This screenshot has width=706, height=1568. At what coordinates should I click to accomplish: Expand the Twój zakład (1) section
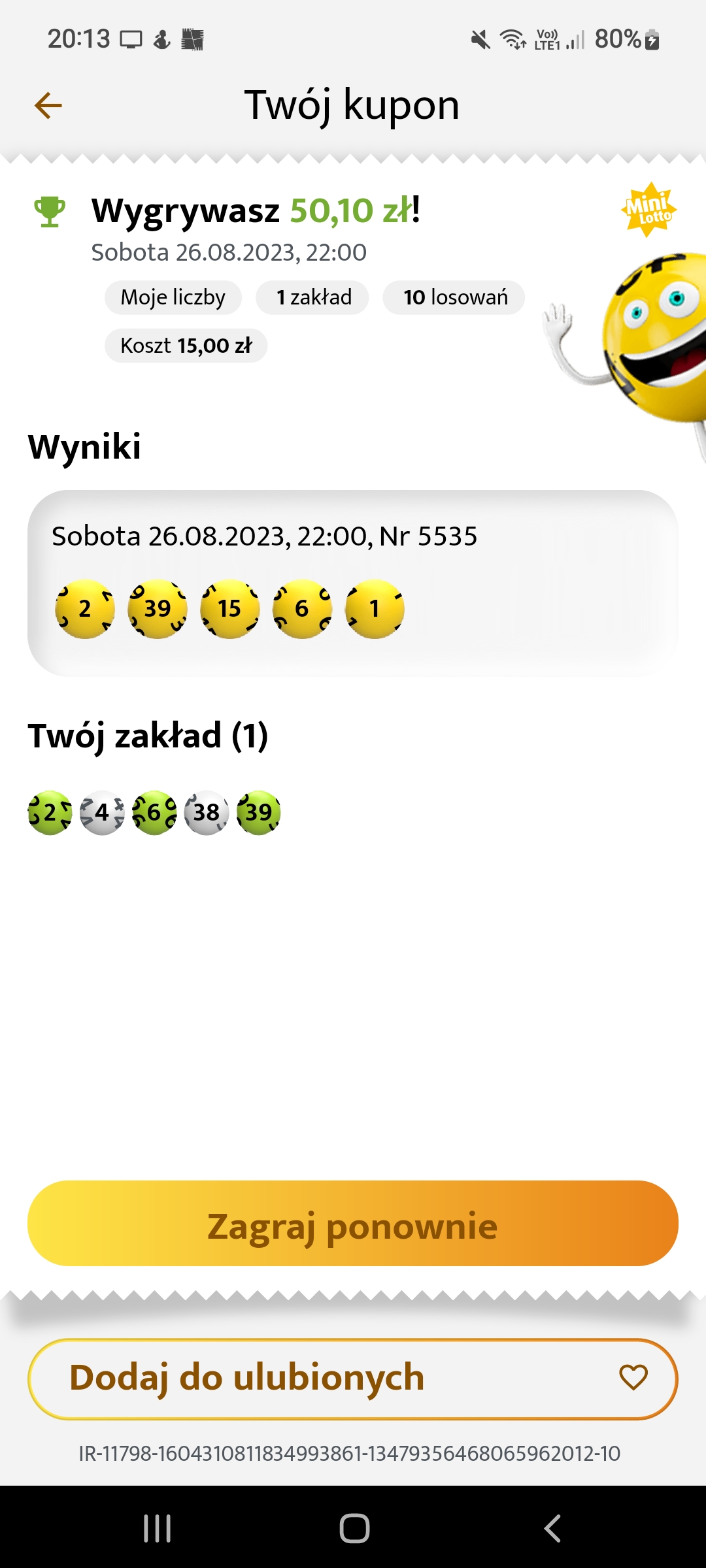point(148,736)
